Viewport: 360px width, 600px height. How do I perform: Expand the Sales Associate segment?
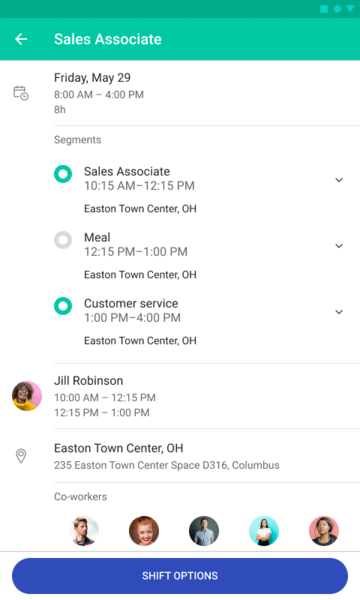coord(339,180)
